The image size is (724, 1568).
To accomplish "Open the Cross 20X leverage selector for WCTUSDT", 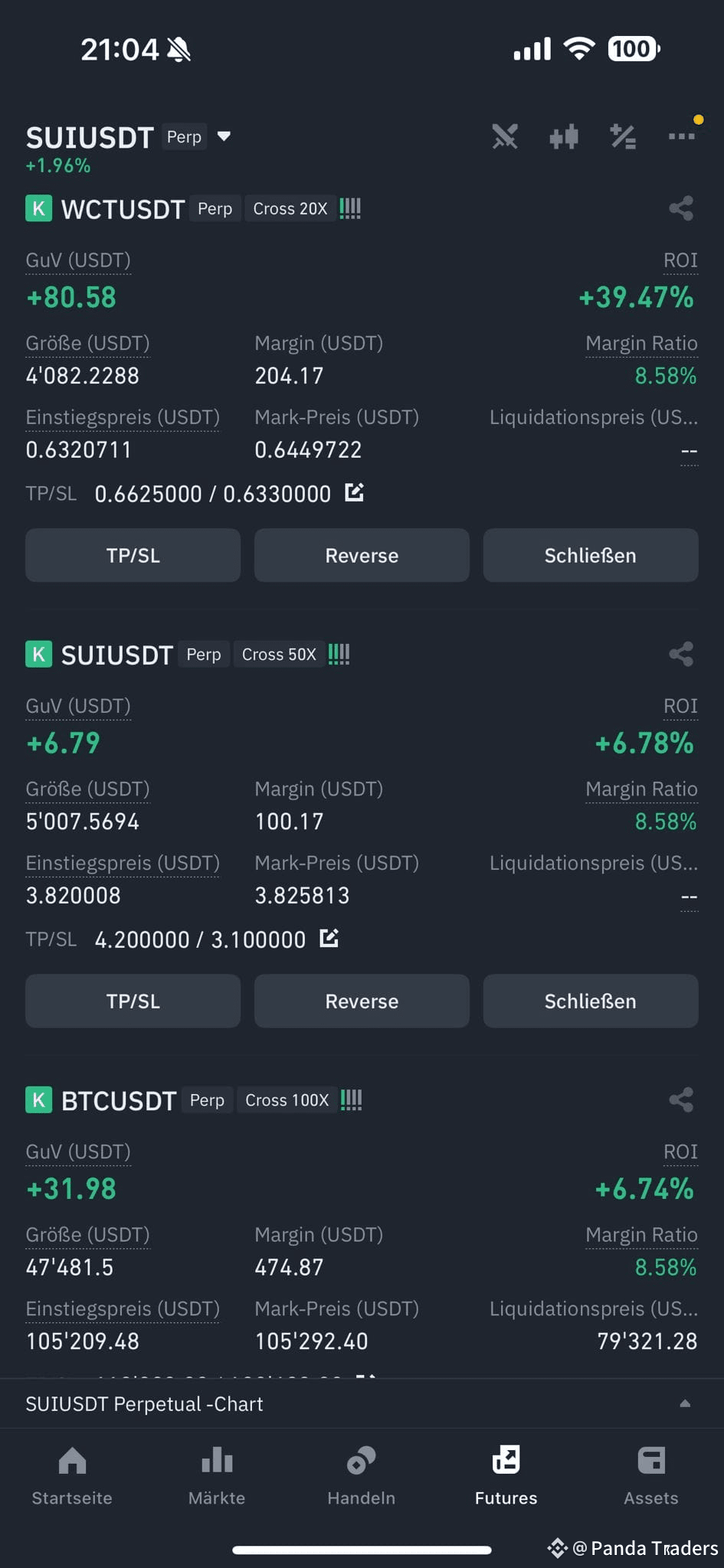I will tap(290, 208).
